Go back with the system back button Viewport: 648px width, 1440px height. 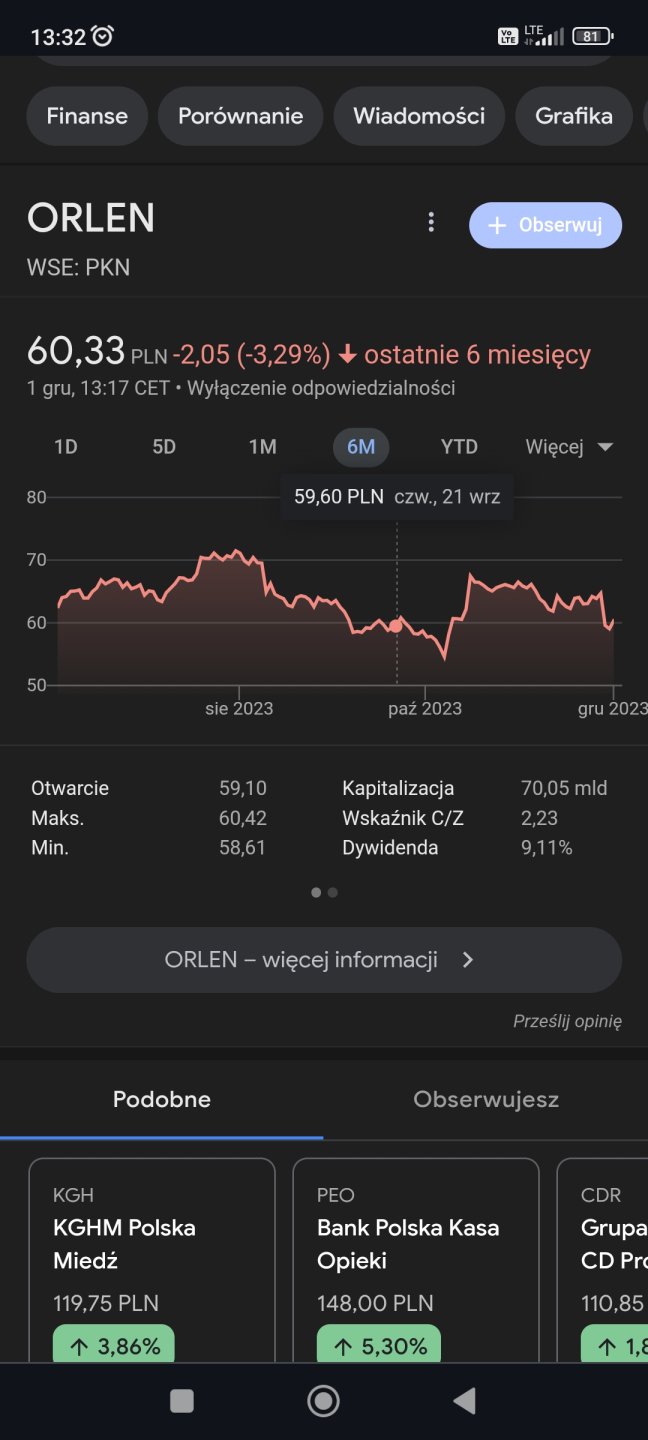point(464,1401)
